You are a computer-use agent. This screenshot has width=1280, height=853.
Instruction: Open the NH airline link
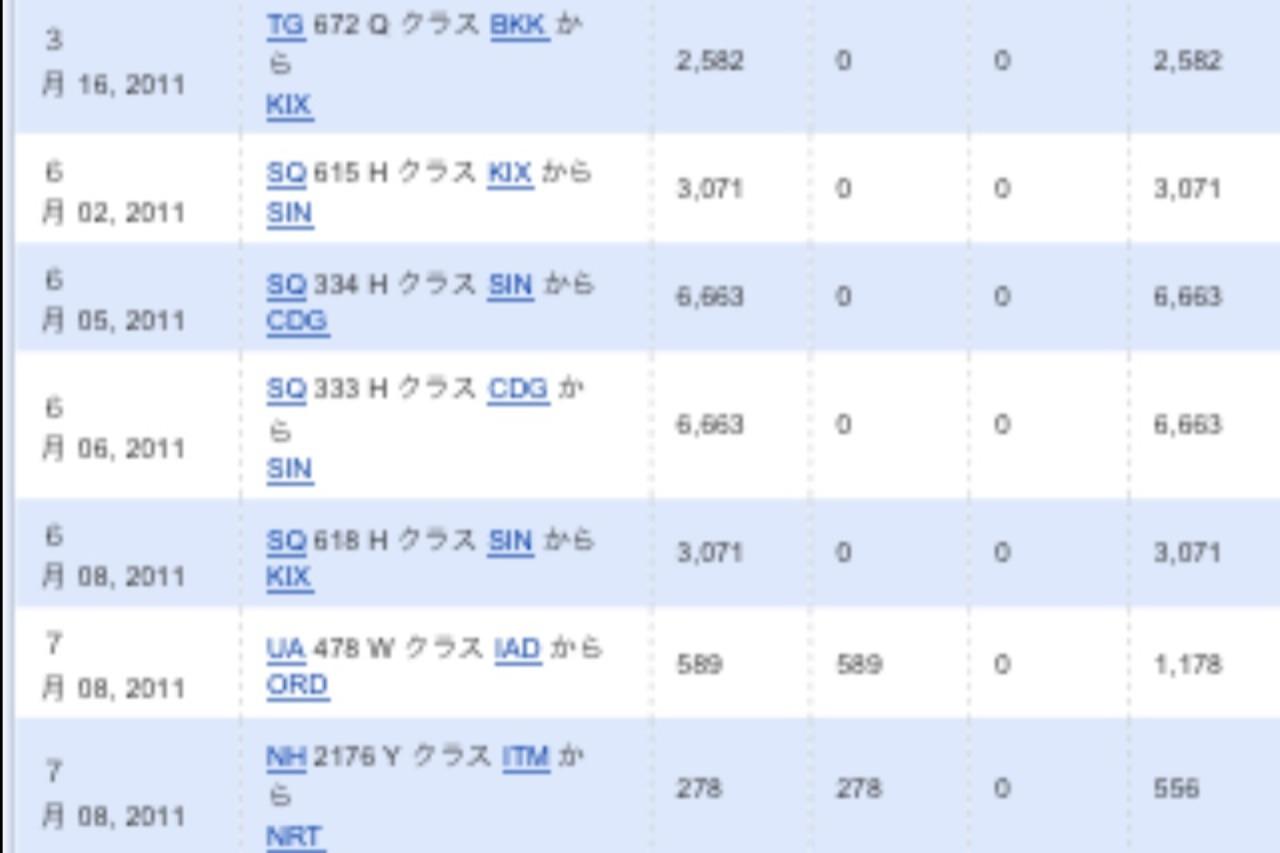(285, 757)
